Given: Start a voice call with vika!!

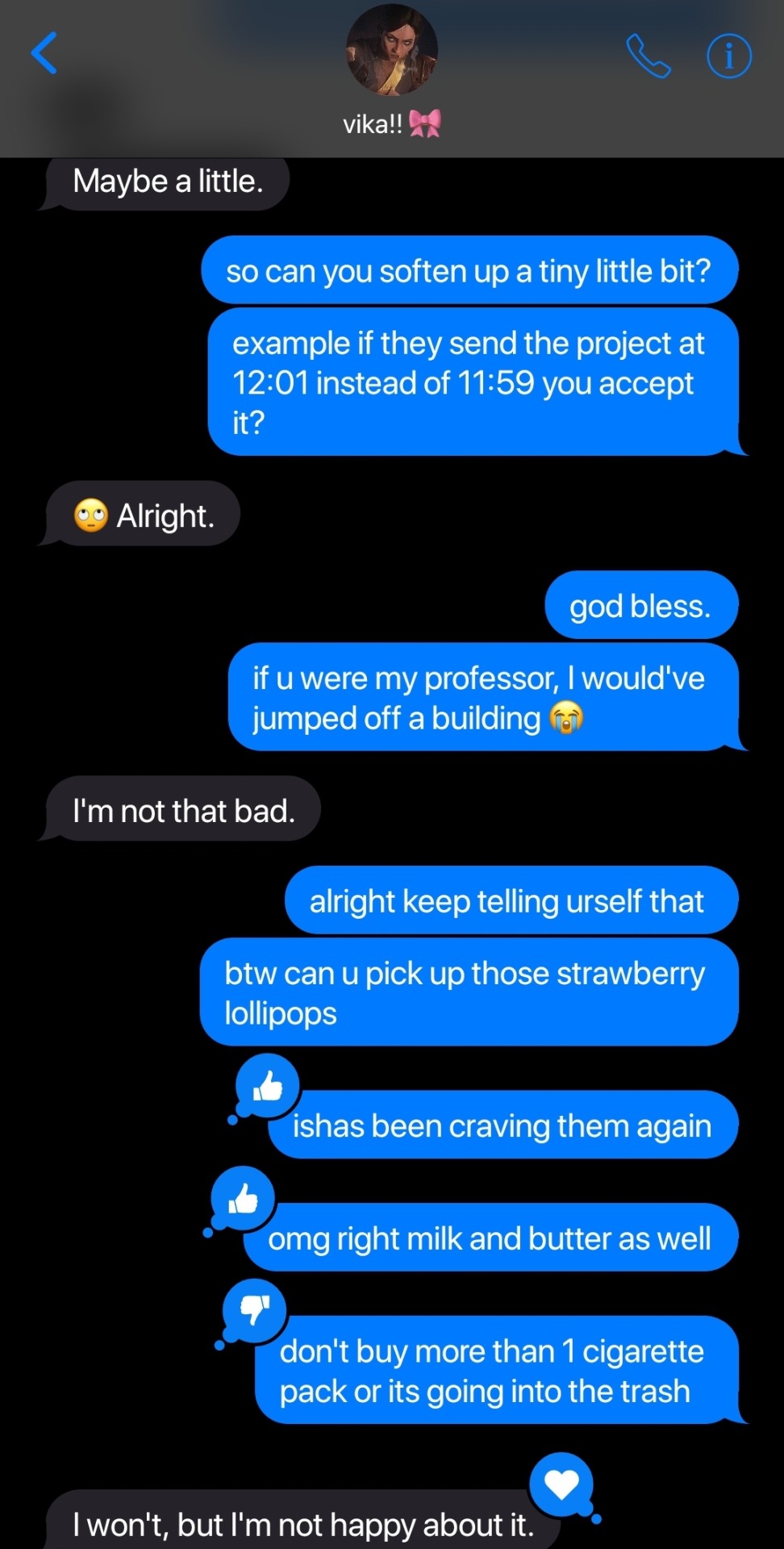Looking at the screenshot, I should [648, 56].
